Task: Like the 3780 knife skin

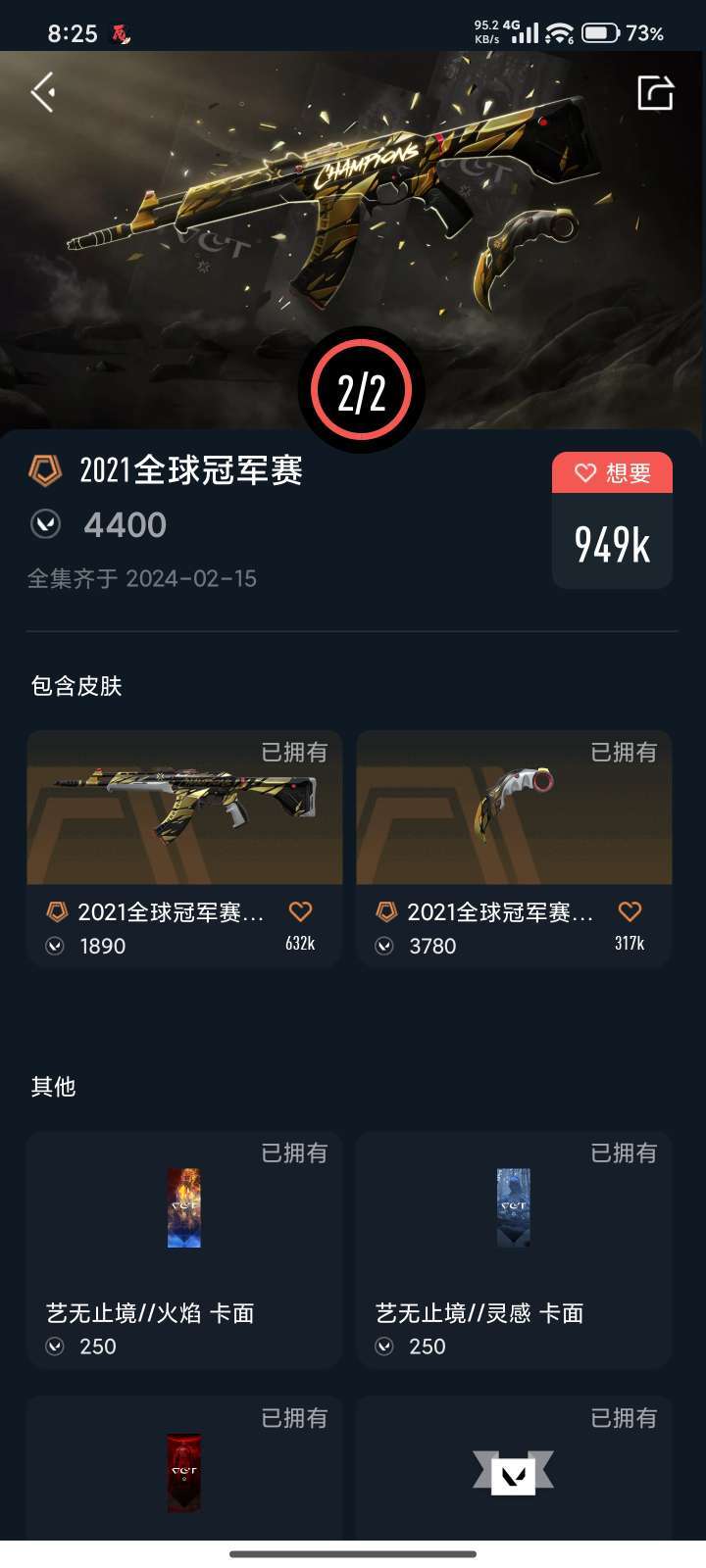Action: (x=630, y=912)
